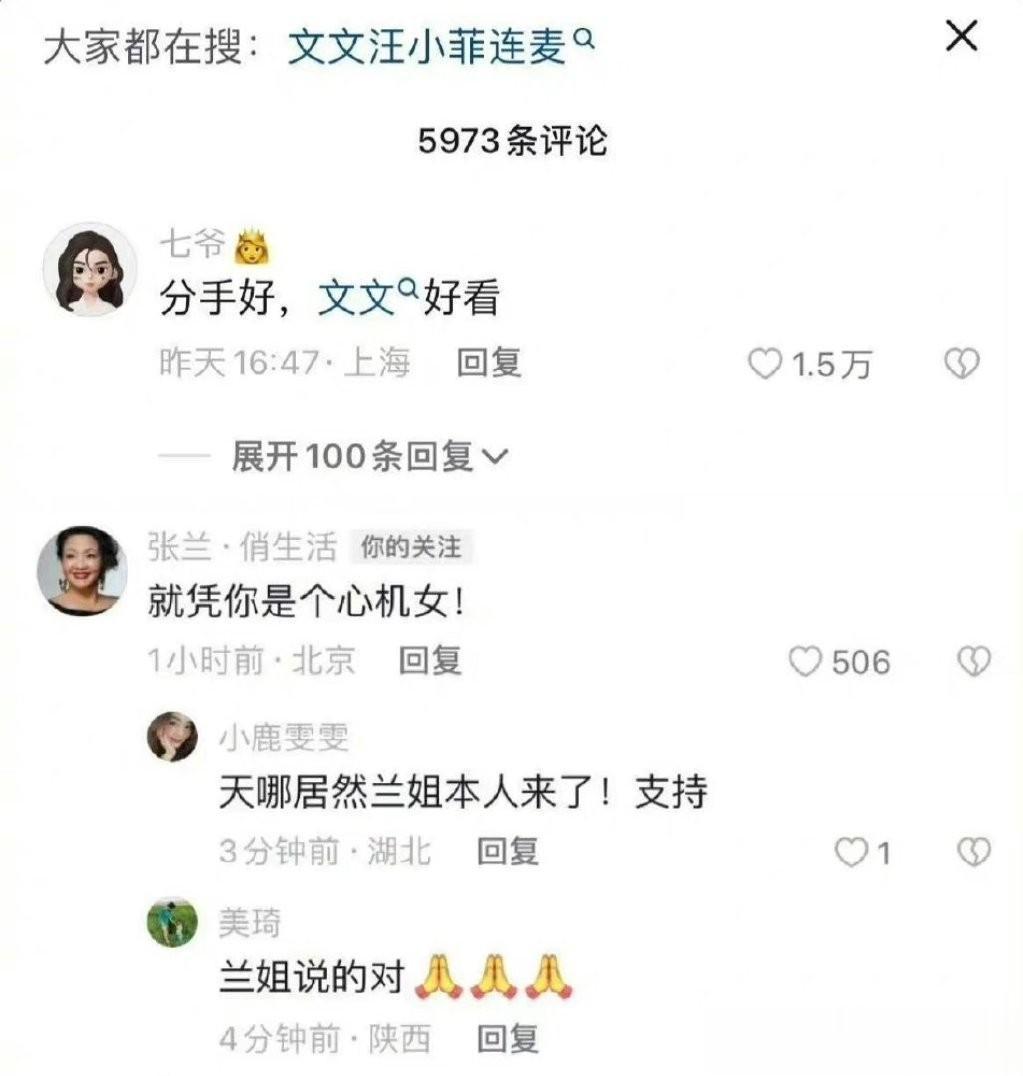Close the comments panel
Image resolution: width=1023 pixels, height=1076 pixels.
[961, 38]
